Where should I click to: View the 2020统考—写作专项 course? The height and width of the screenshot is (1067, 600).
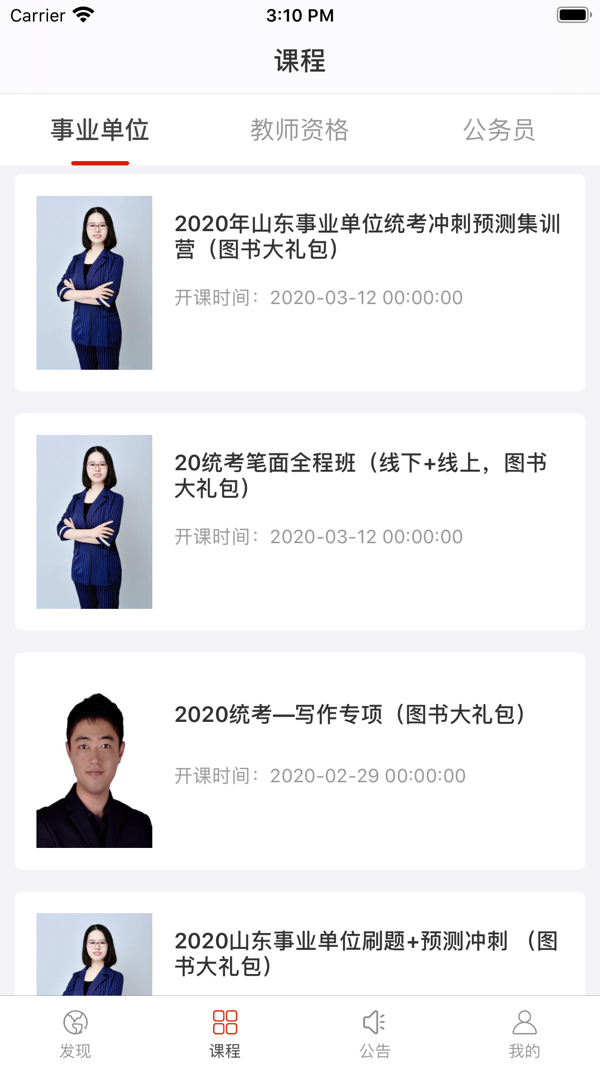[300, 760]
